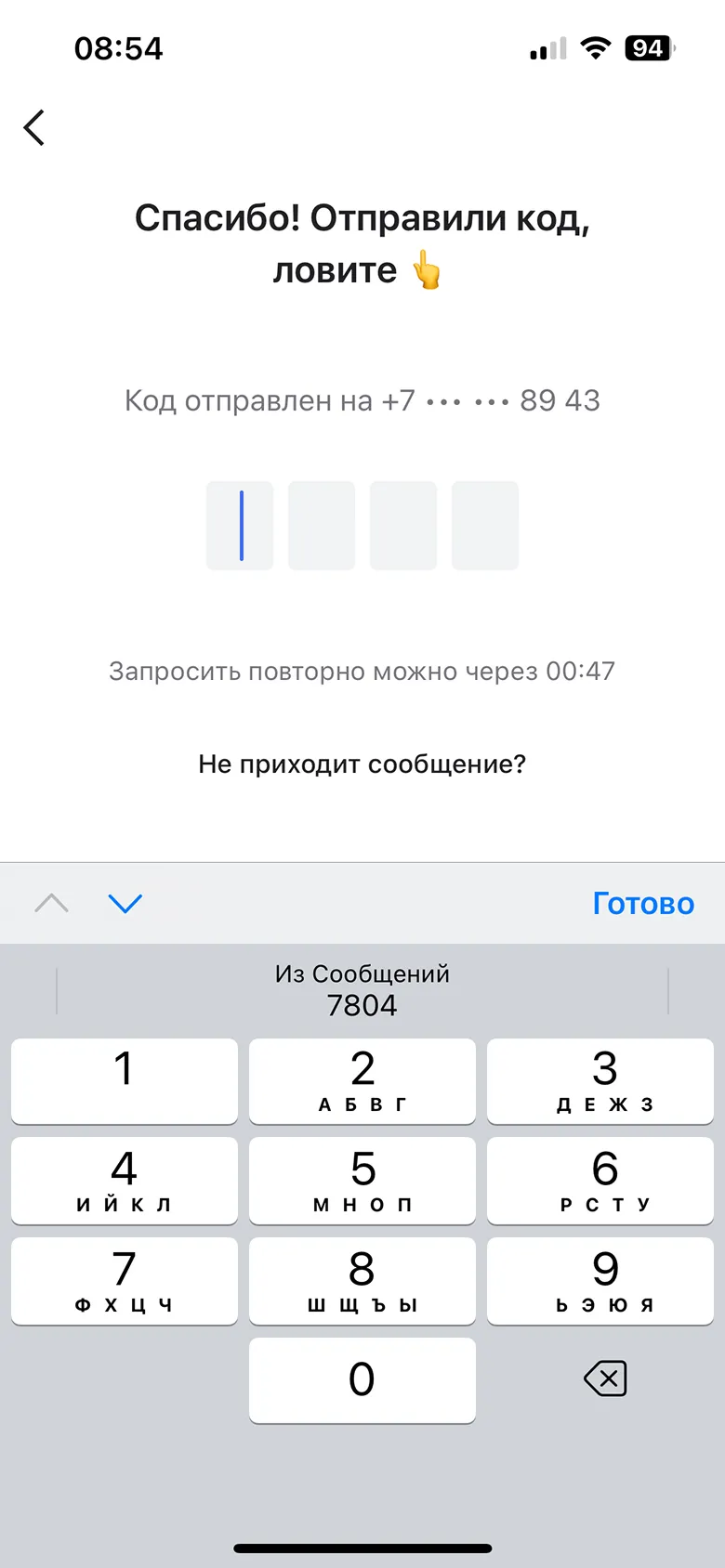This screenshot has width=725, height=1568.
Task: Tap 'Готово' to dismiss the keyboard
Action: pos(643,903)
